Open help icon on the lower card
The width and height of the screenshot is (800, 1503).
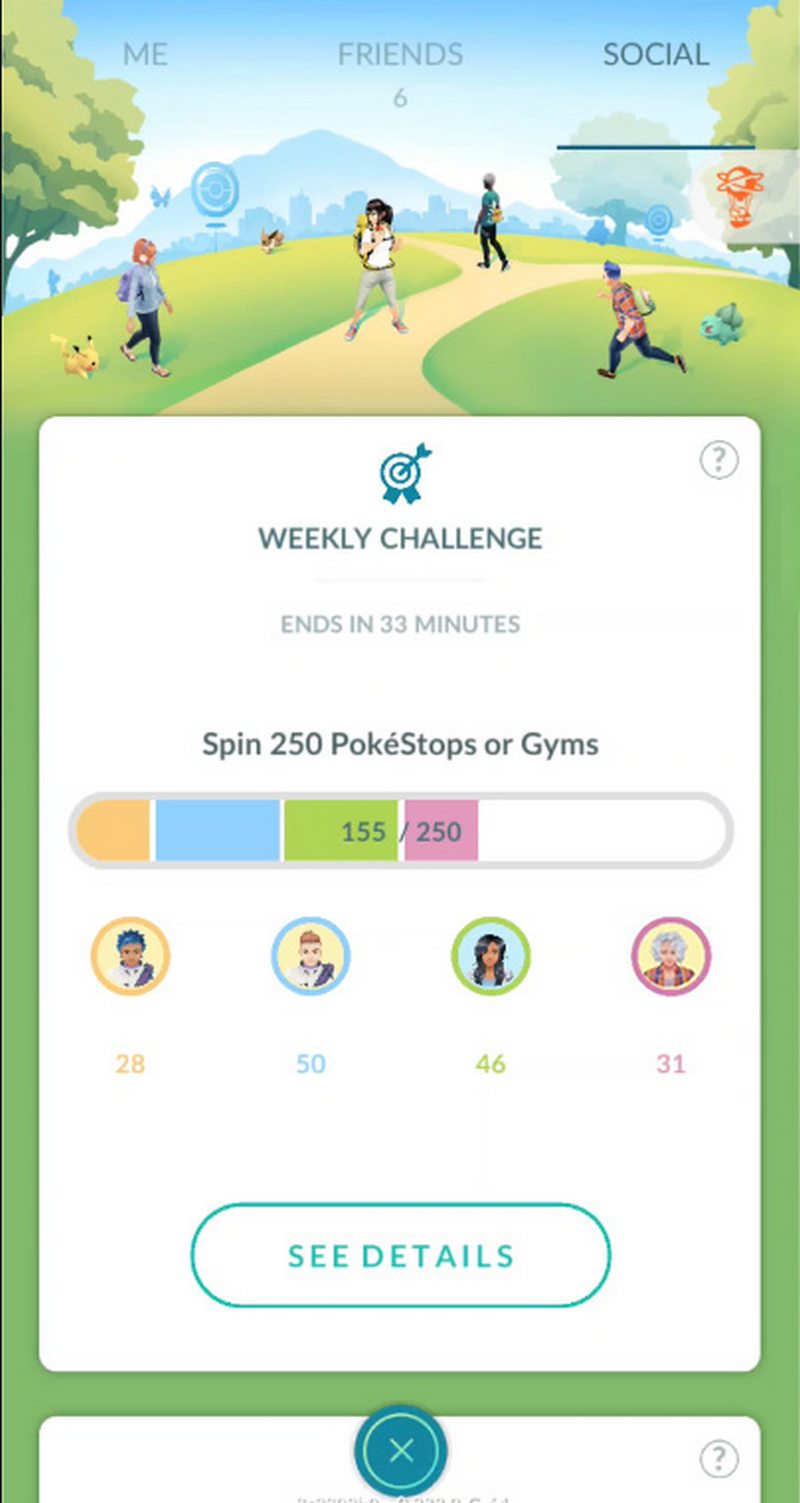point(718,1458)
